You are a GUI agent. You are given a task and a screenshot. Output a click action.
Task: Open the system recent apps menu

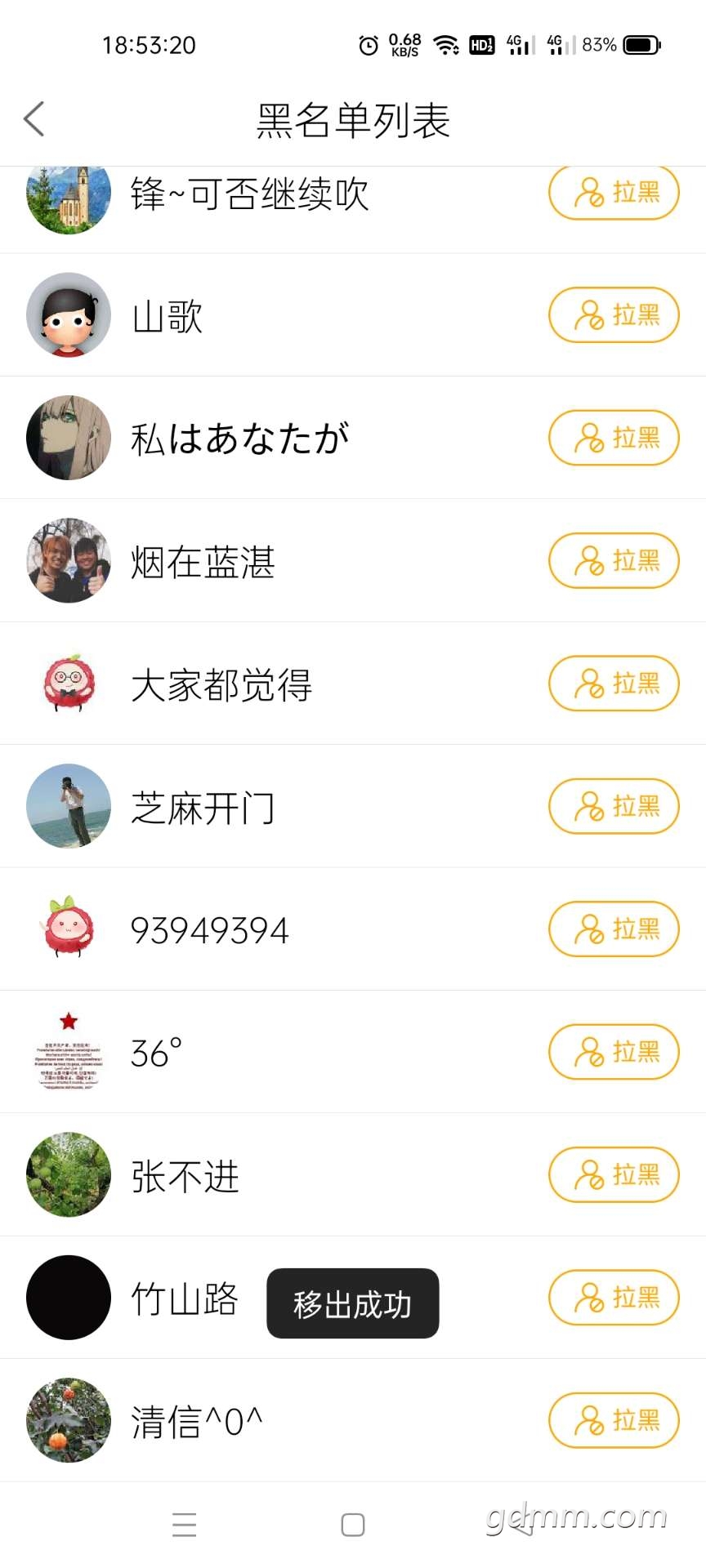185,1525
